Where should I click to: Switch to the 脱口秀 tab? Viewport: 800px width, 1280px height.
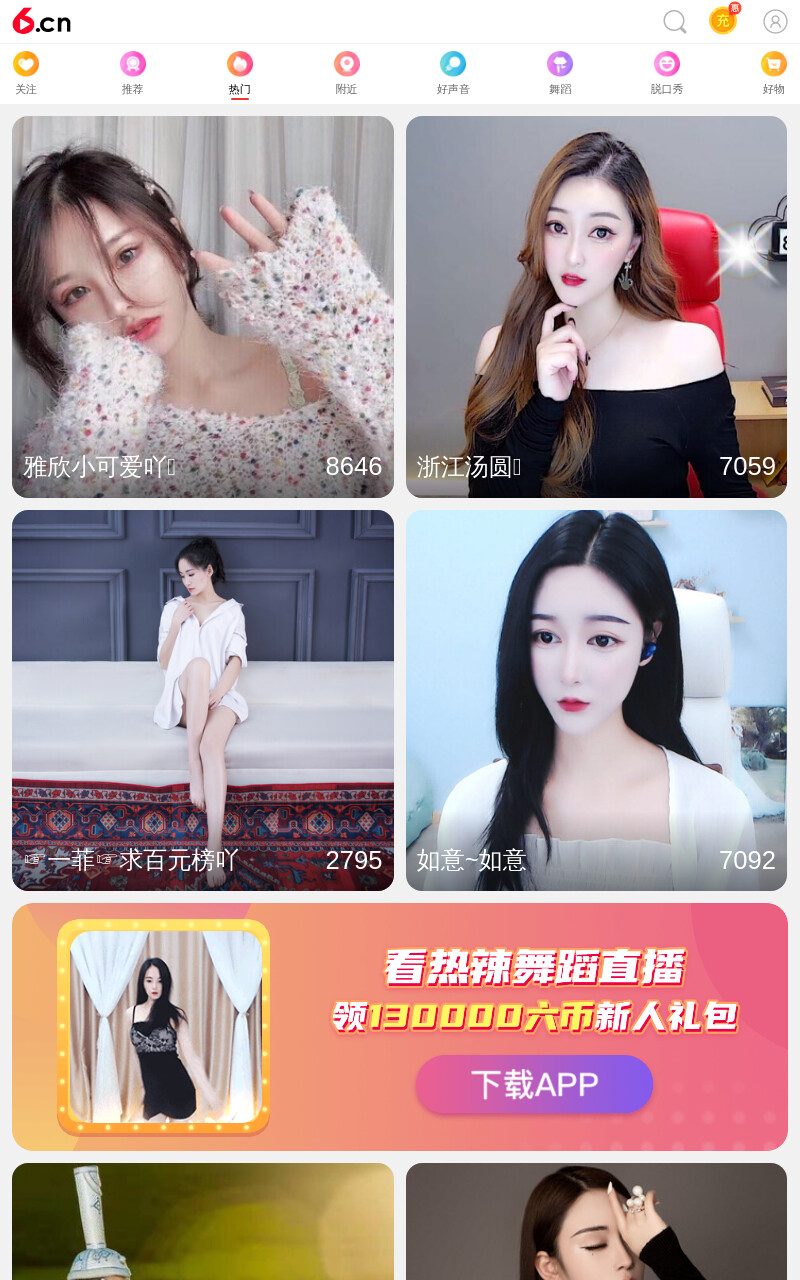click(667, 74)
